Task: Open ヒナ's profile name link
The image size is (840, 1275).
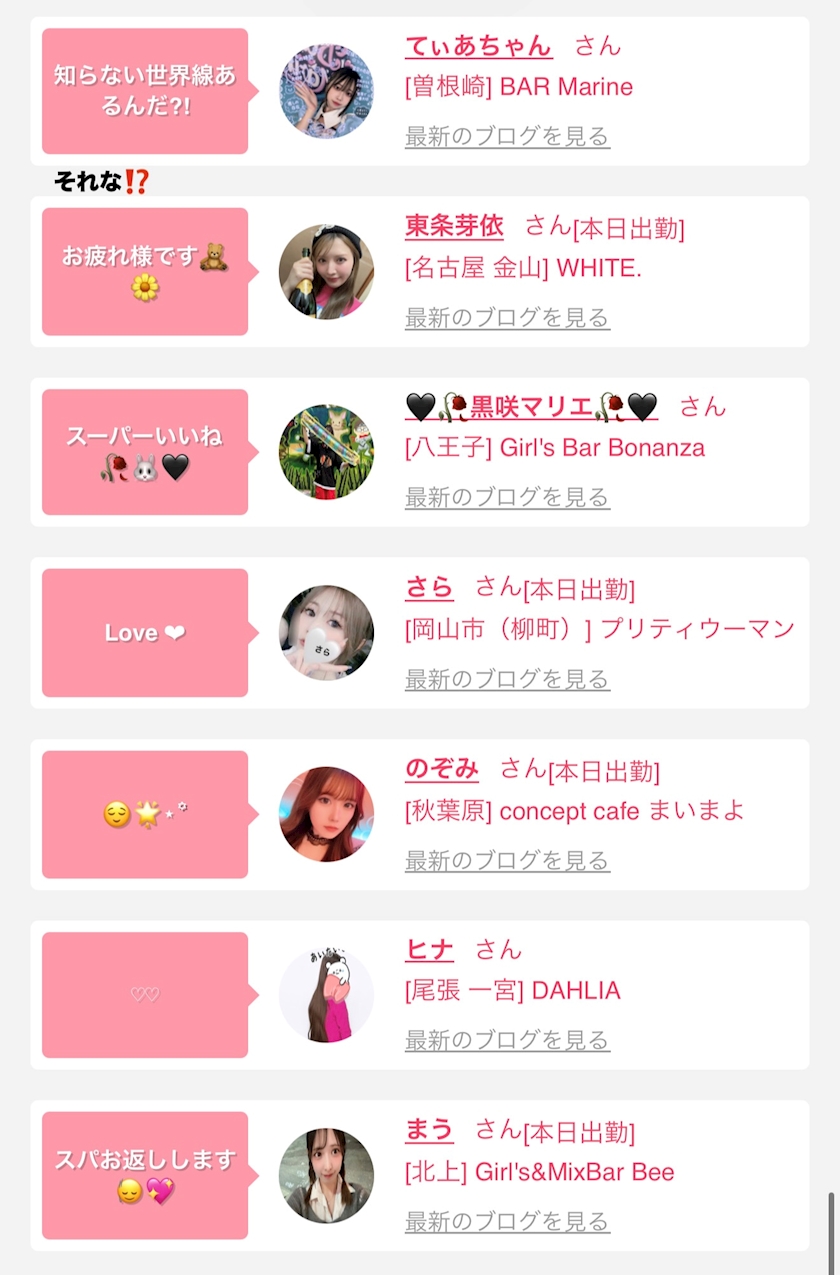Action: click(x=429, y=950)
